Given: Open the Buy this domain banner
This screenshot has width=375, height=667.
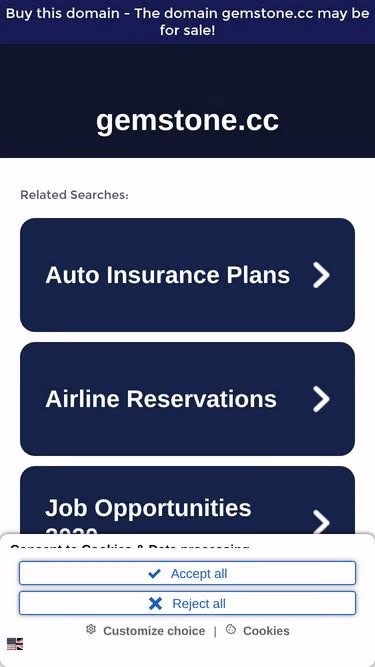Looking at the screenshot, I should (x=188, y=22).
